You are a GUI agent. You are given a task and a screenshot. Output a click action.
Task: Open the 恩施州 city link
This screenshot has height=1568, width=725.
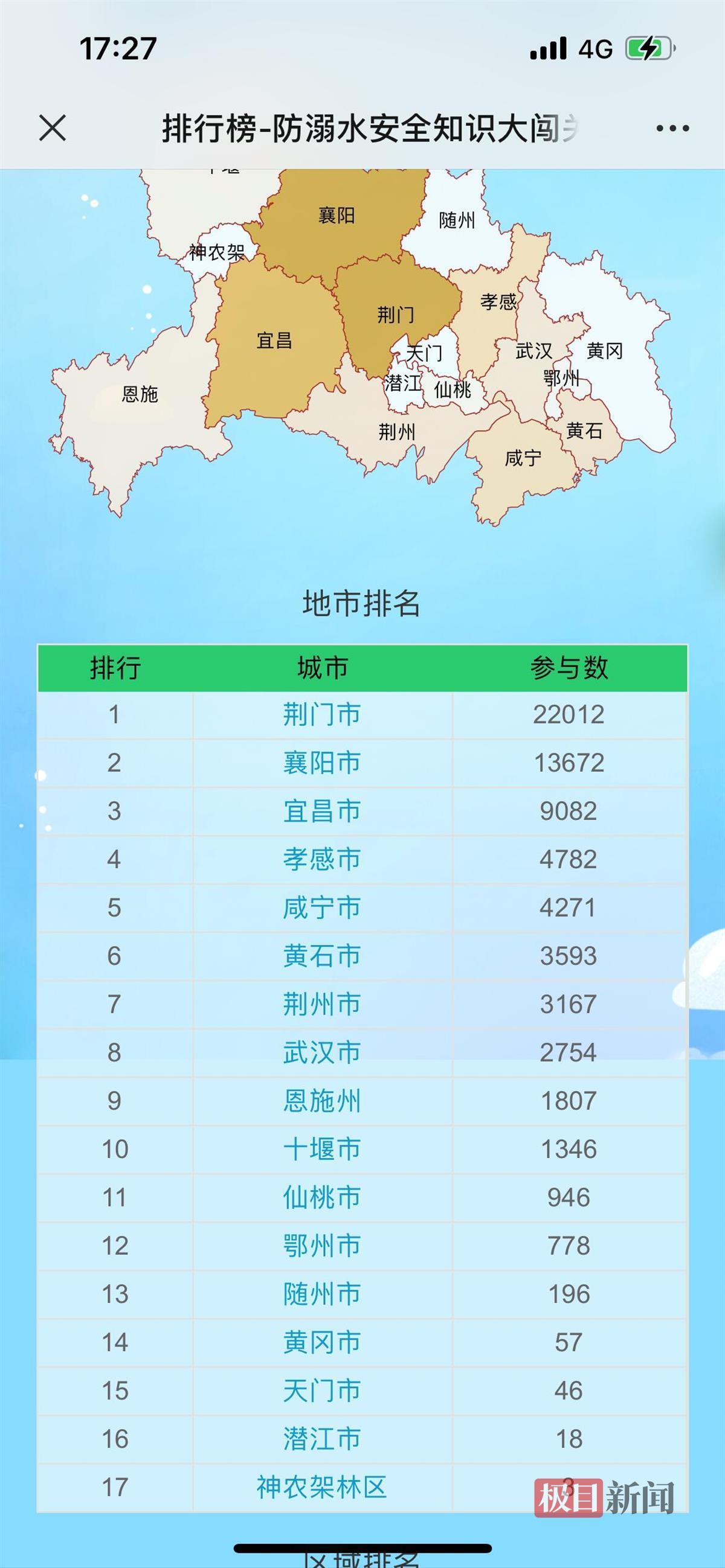[322, 1101]
